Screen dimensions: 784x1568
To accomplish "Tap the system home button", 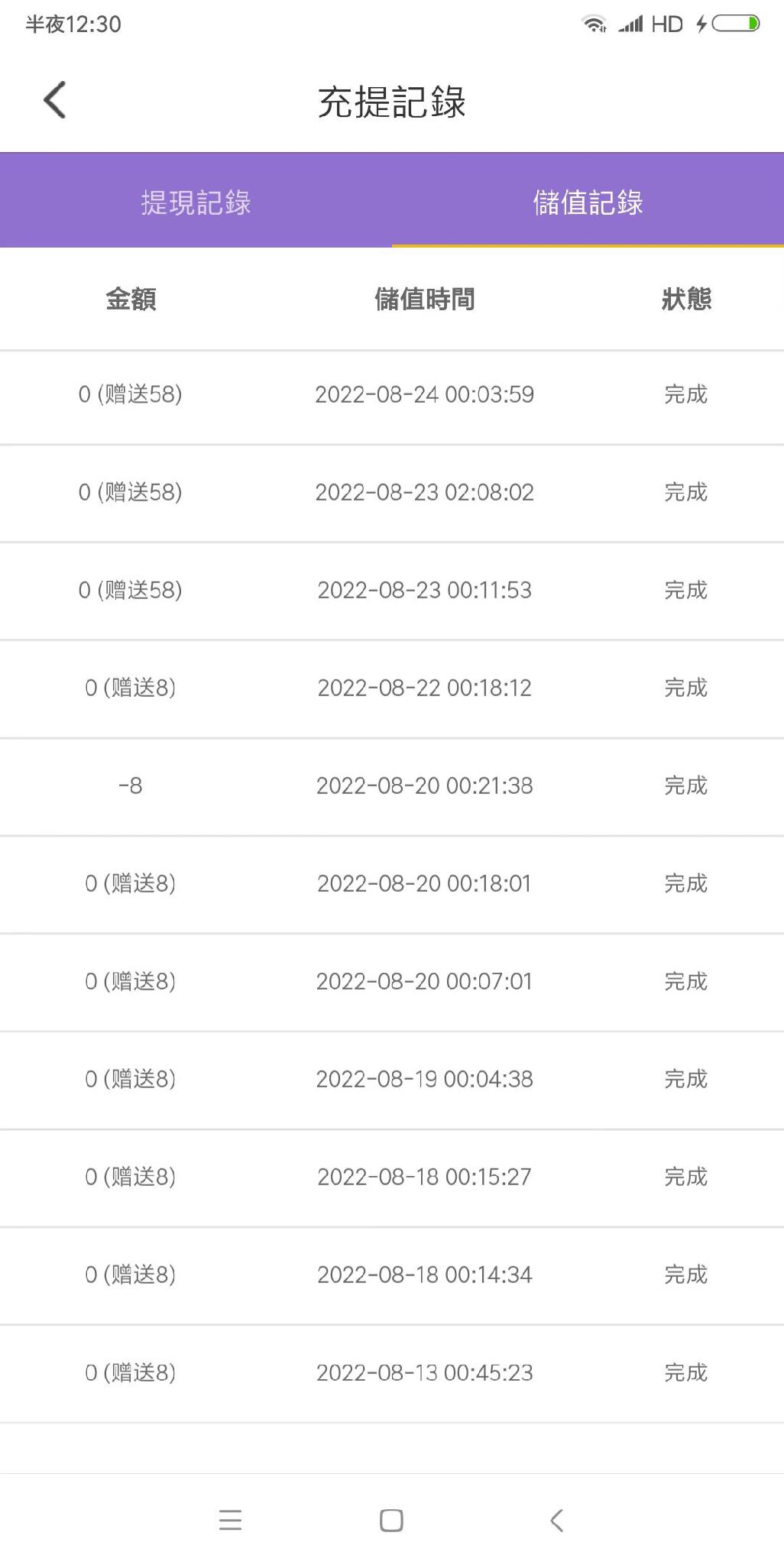I will coord(391,1520).
